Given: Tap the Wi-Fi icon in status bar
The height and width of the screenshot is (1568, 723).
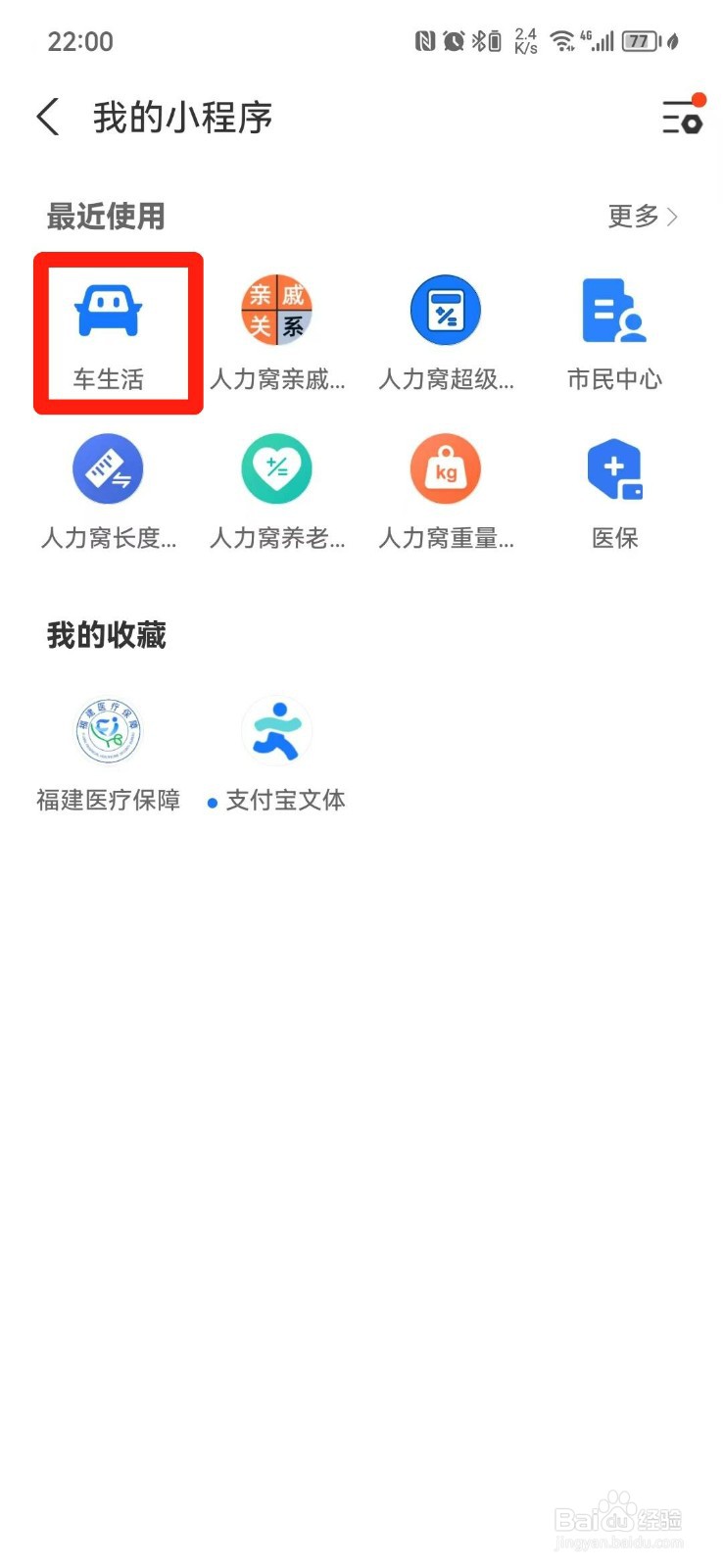Looking at the screenshot, I should [565, 41].
